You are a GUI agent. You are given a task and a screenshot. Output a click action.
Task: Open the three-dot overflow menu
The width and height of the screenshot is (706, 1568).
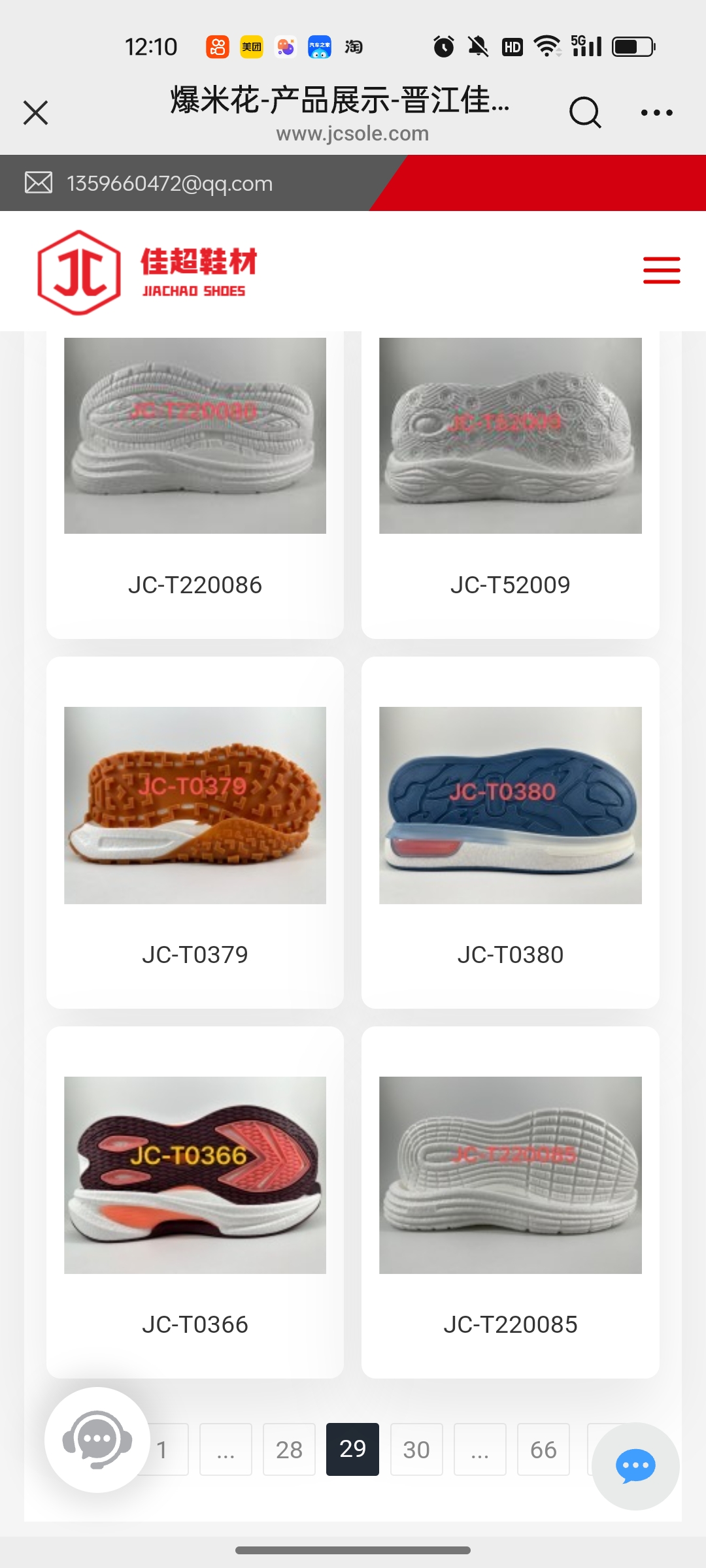coord(656,112)
